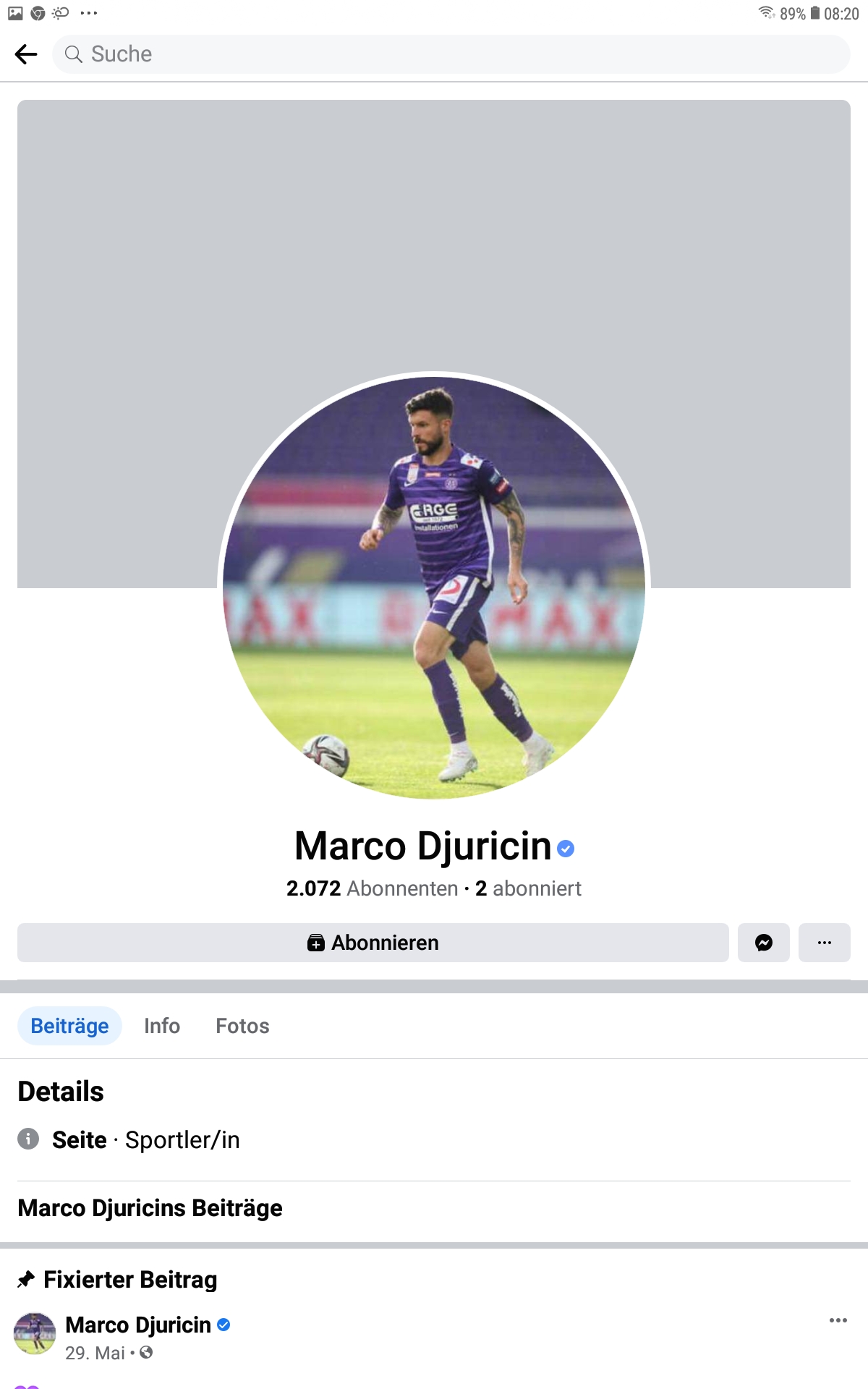Tap the Suche search field
Screen dimensions: 868x1389
click(x=451, y=54)
